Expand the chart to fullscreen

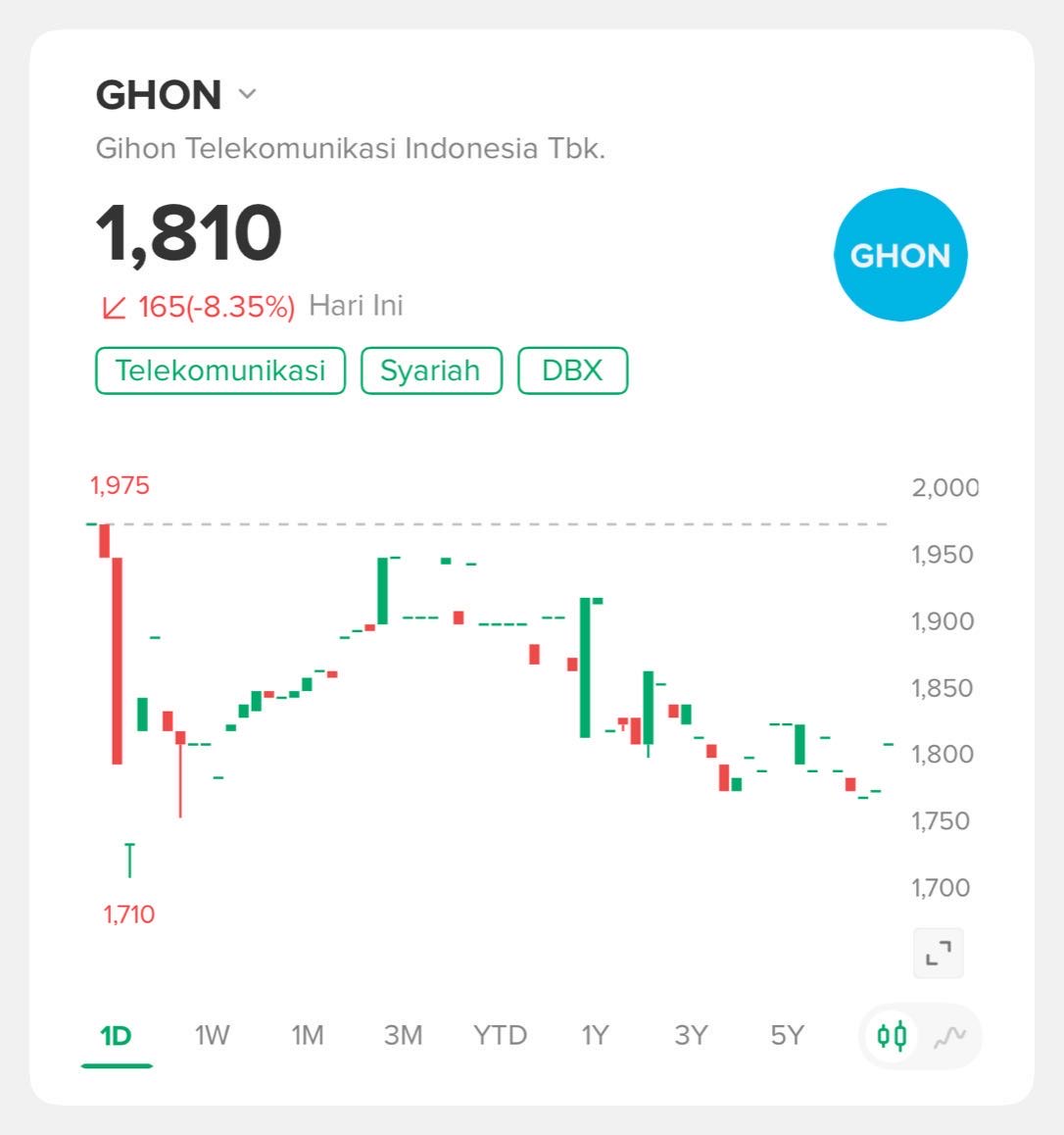(x=939, y=953)
